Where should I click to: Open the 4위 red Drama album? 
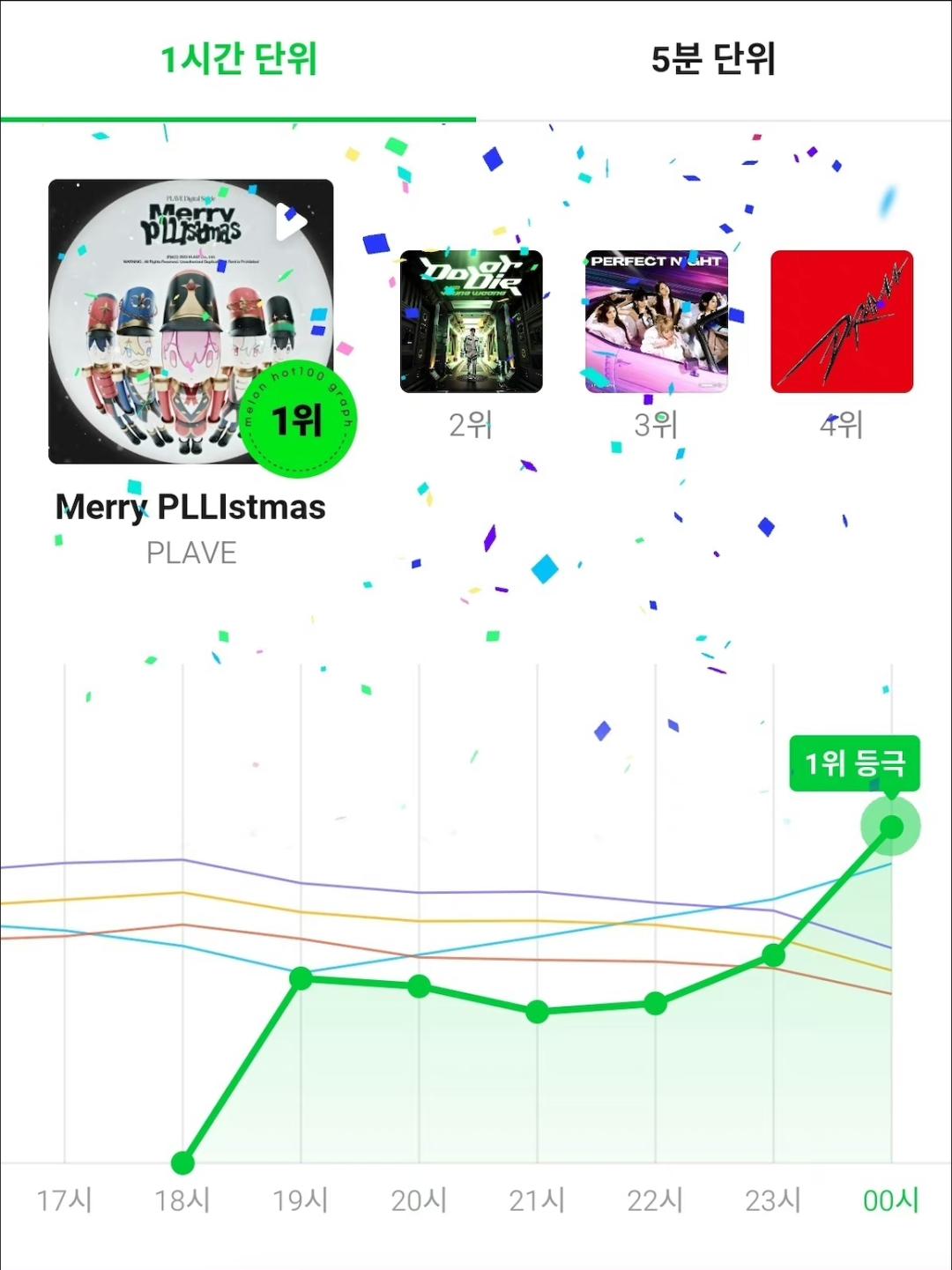tap(841, 322)
